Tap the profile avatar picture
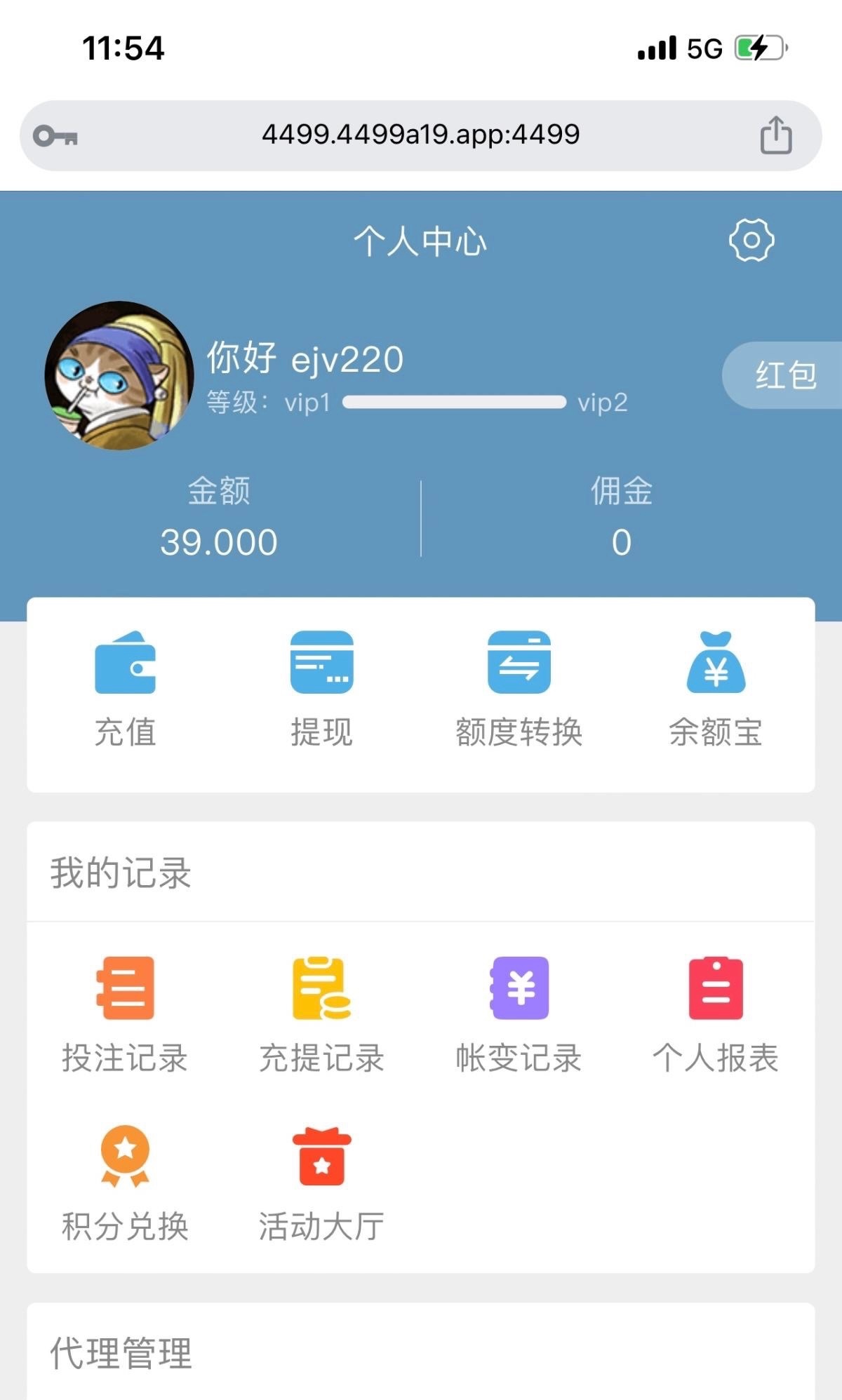The width and height of the screenshot is (842, 1400). coord(119,376)
